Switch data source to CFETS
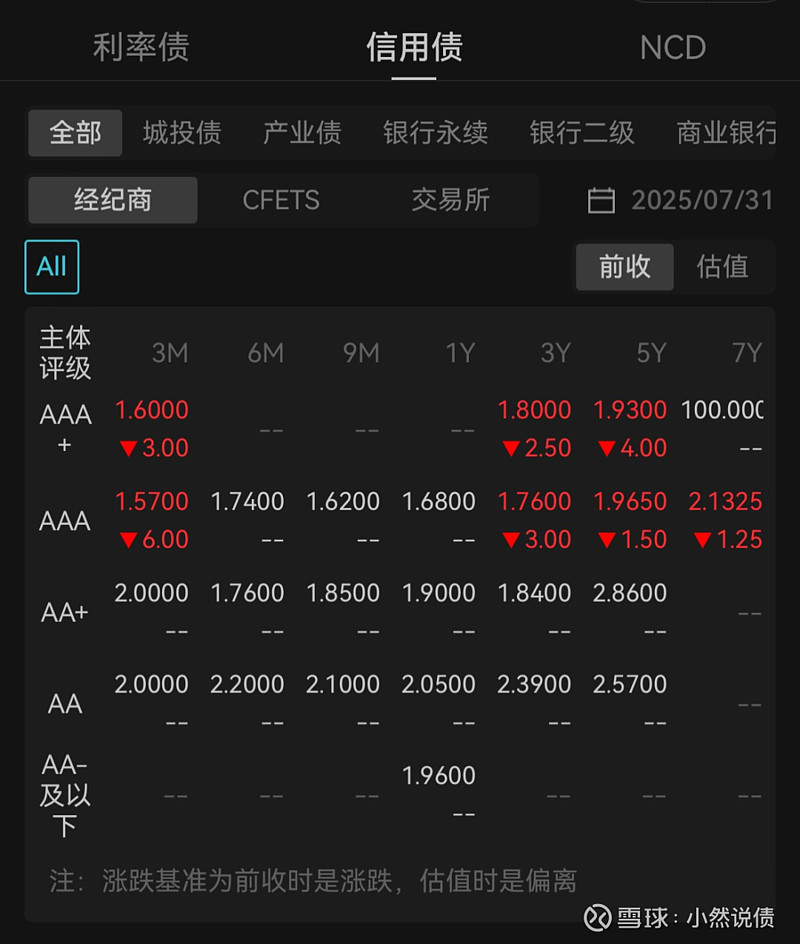 [281, 200]
